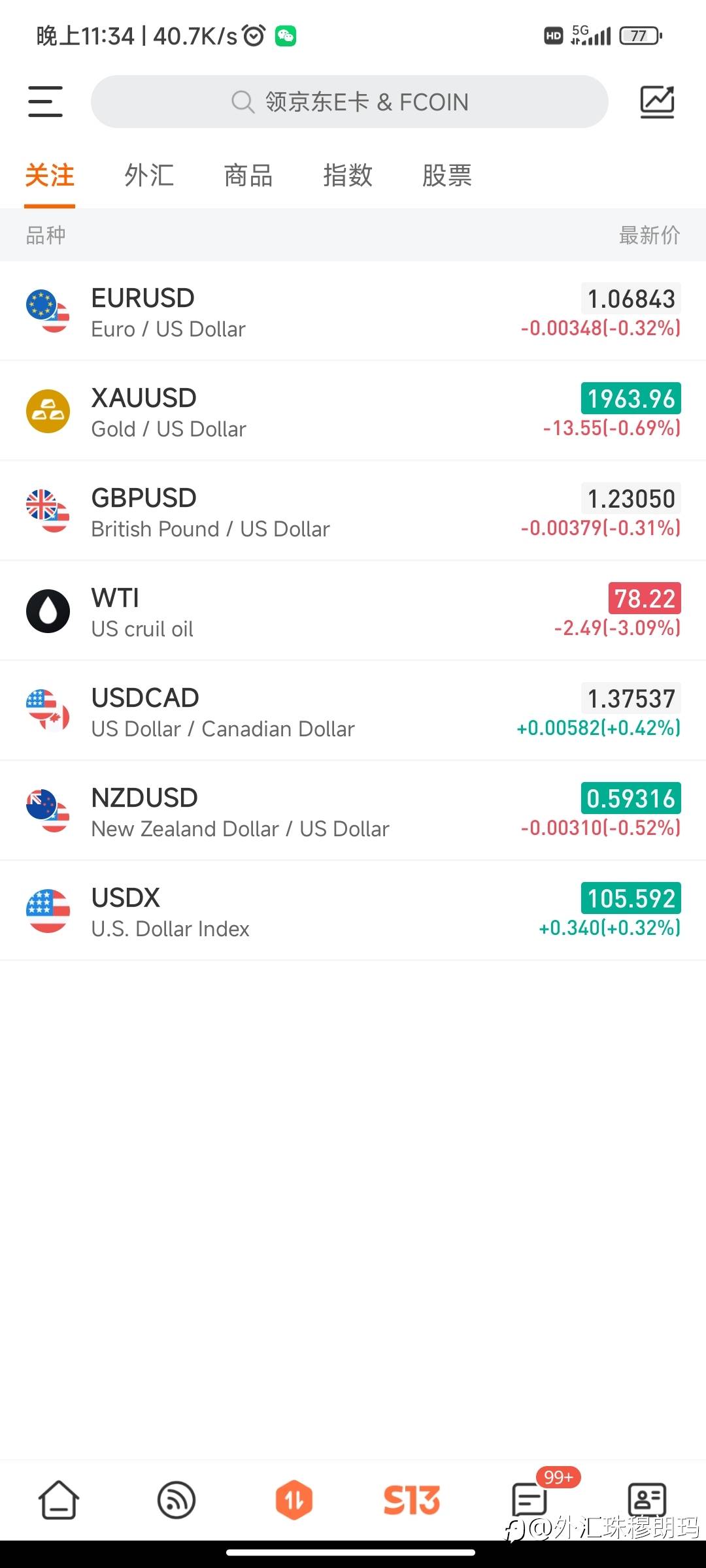The image size is (706, 1568).
Task: Switch to the 外汇 tab
Action: click(149, 175)
